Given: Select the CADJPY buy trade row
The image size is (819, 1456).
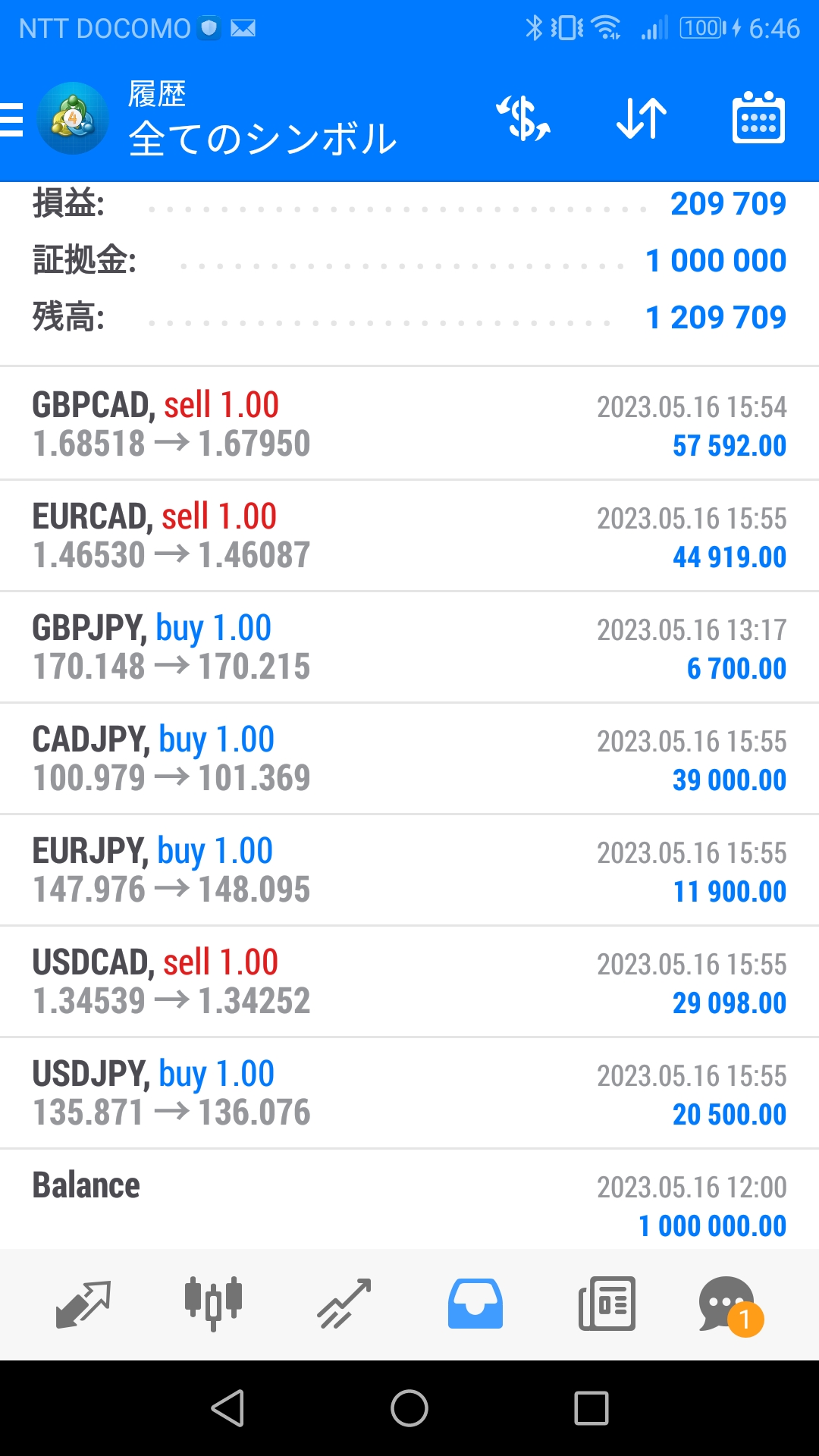Looking at the screenshot, I should pos(409,759).
